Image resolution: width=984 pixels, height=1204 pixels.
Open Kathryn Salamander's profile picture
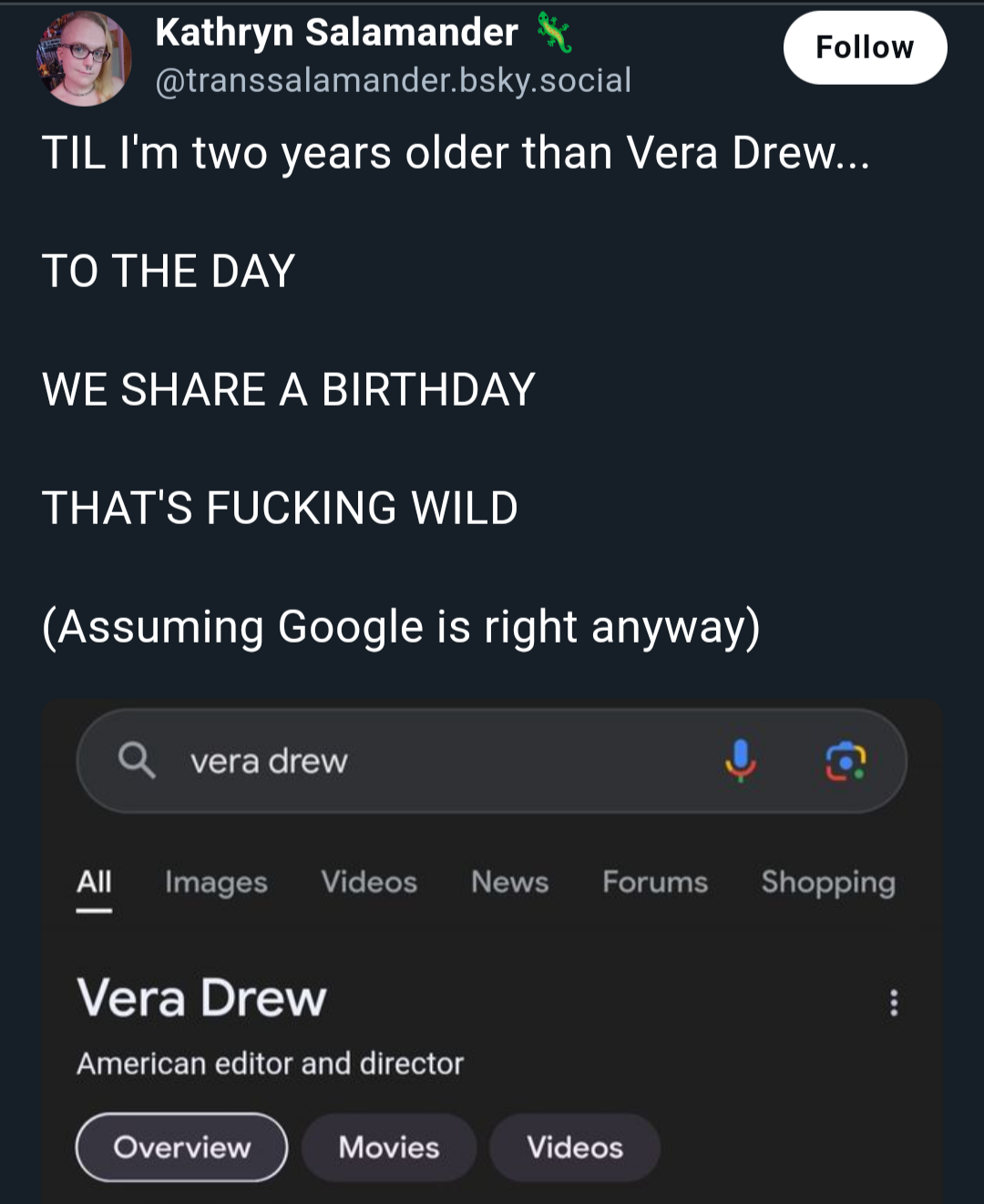click(84, 58)
